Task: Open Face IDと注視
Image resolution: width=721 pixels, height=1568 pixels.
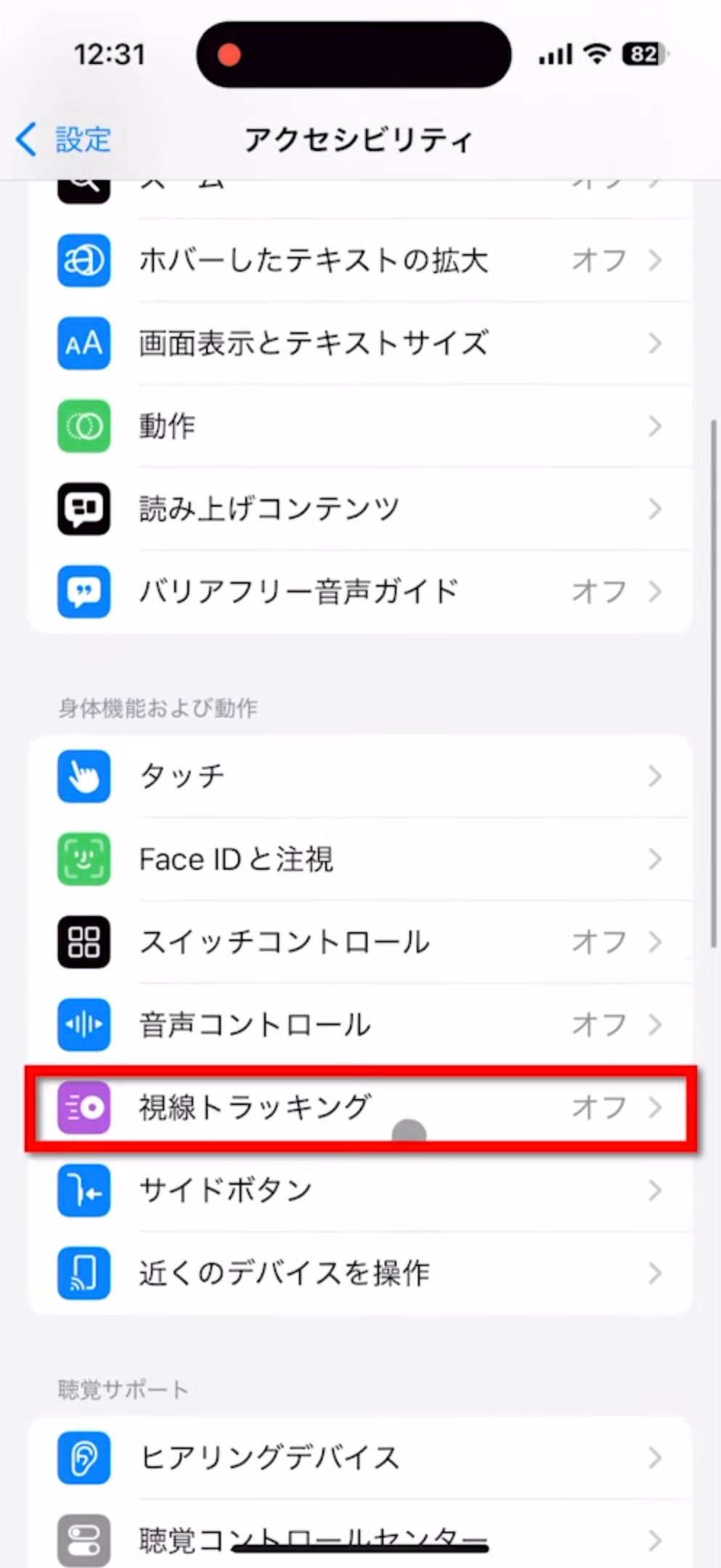Action: point(359,859)
